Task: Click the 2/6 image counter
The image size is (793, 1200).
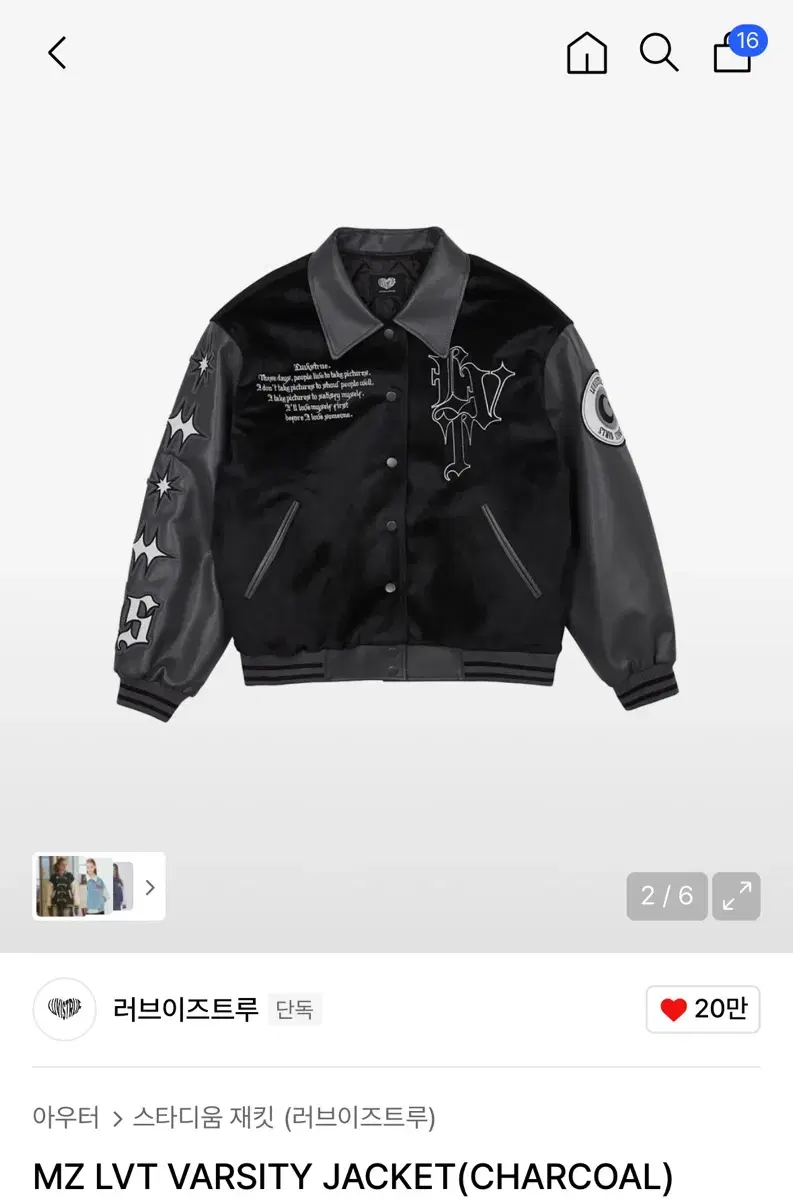Action: point(666,898)
